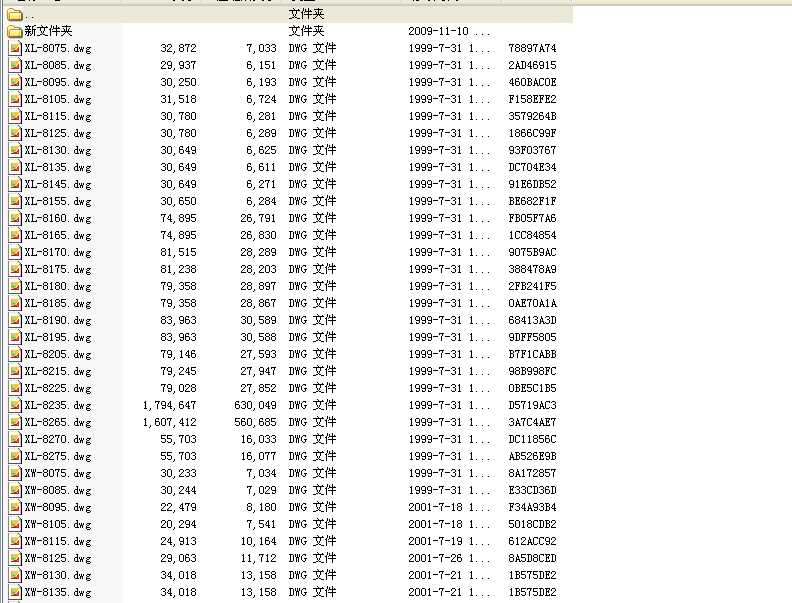
Task: Tap file XW-8115.dwg
Action: pyautogui.click(x=57, y=541)
